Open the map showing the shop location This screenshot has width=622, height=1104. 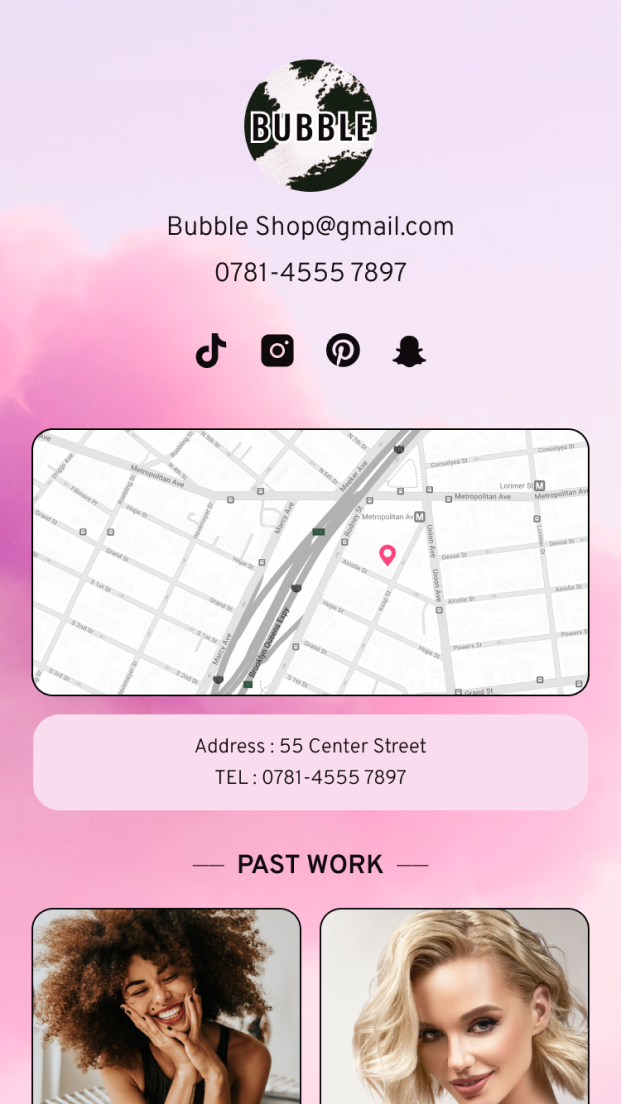click(310, 562)
